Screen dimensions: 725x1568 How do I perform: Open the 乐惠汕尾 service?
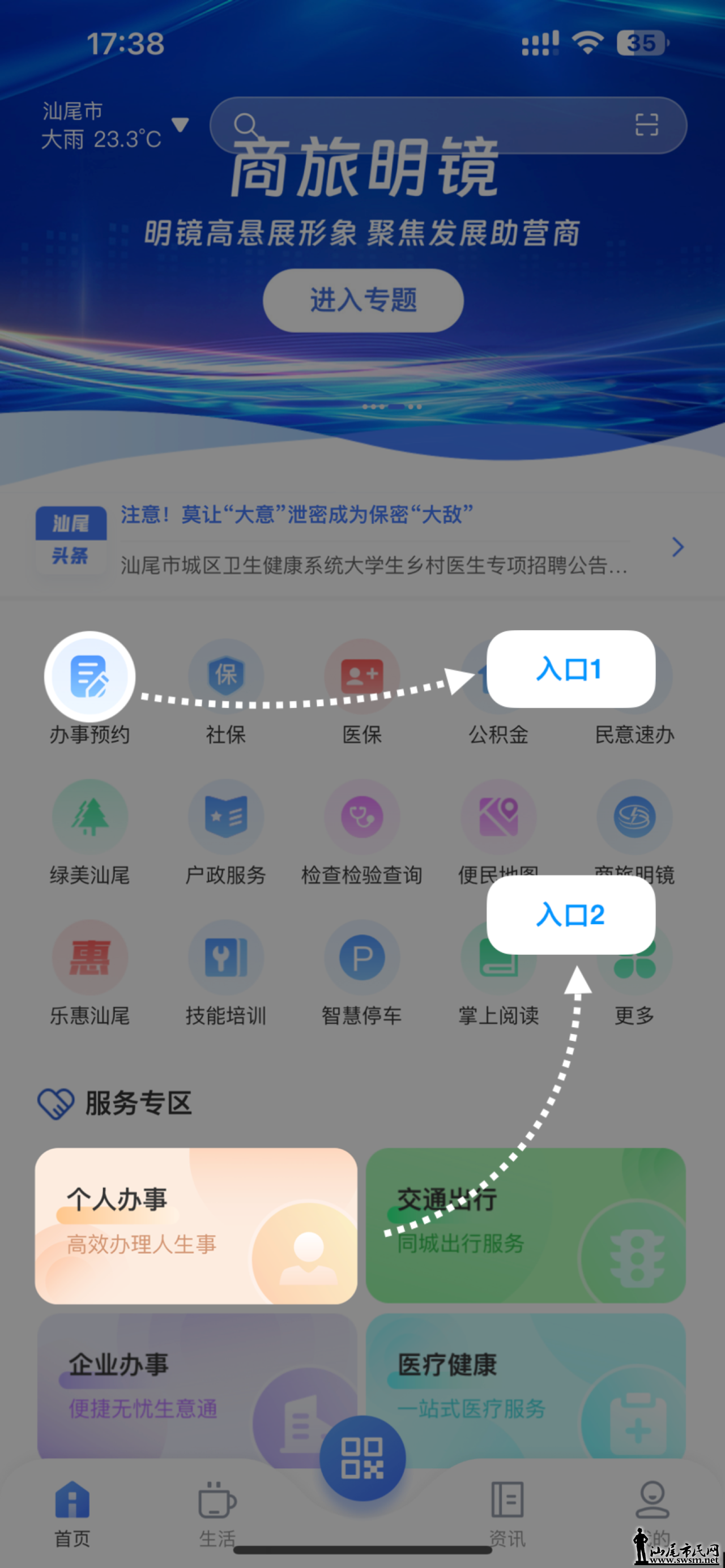point(89,958)
